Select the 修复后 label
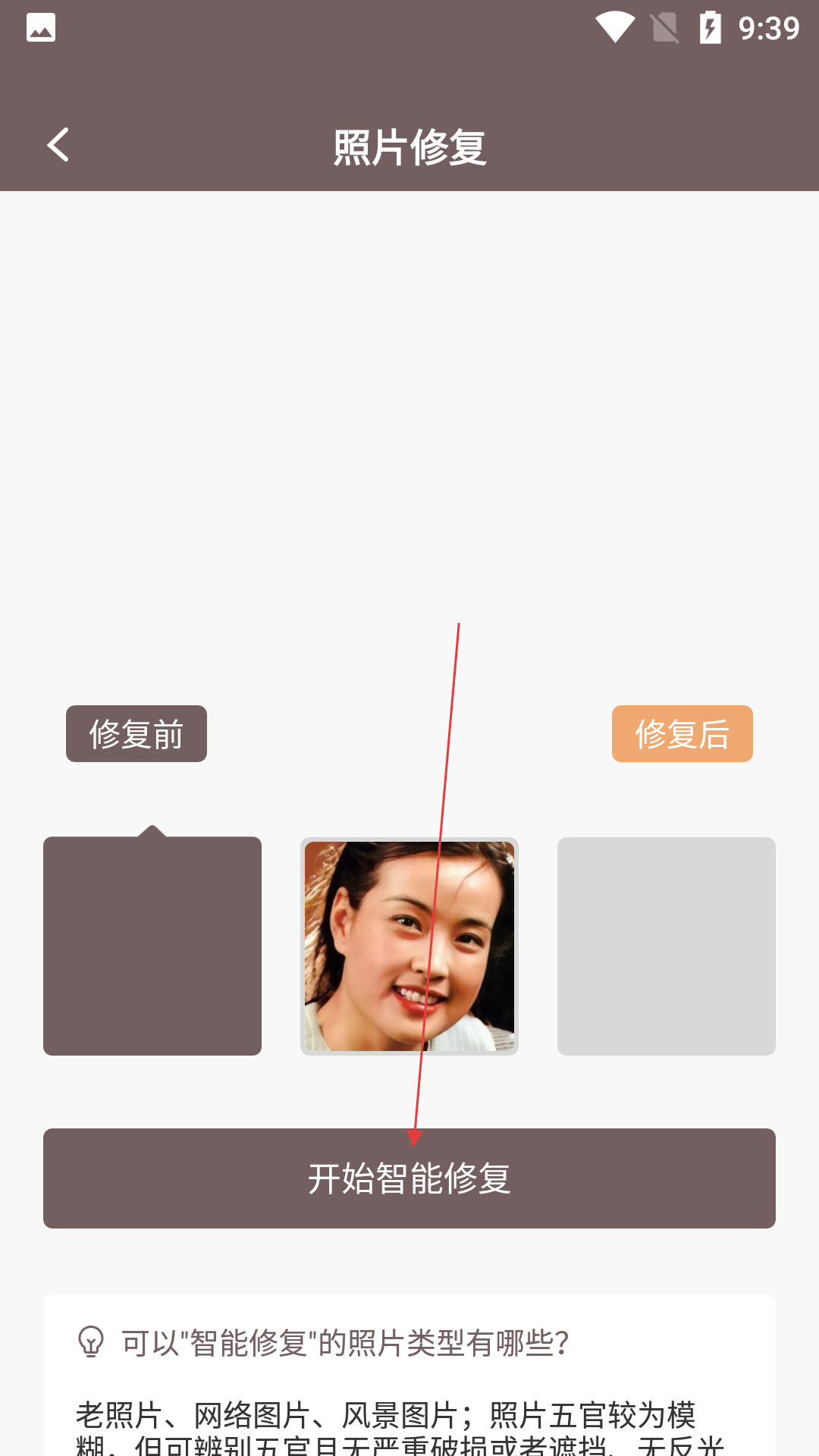The height and width of the screenshot is (1456, 819). coord(682,733)
